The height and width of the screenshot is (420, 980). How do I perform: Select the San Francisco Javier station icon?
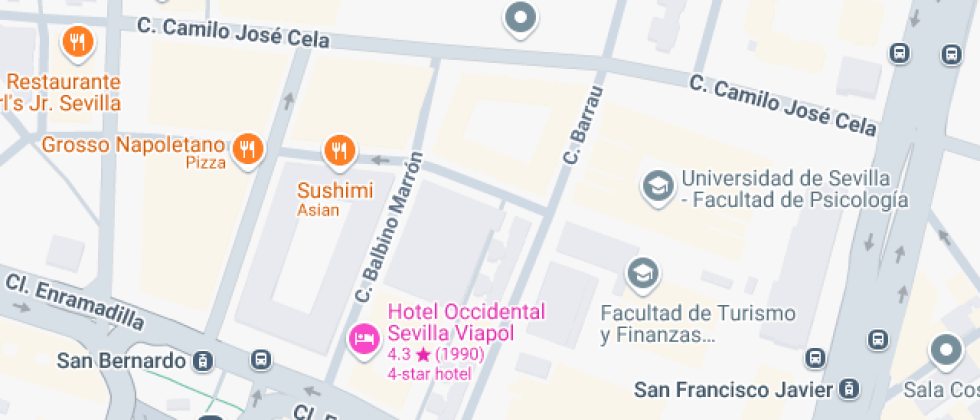(850, 390)
